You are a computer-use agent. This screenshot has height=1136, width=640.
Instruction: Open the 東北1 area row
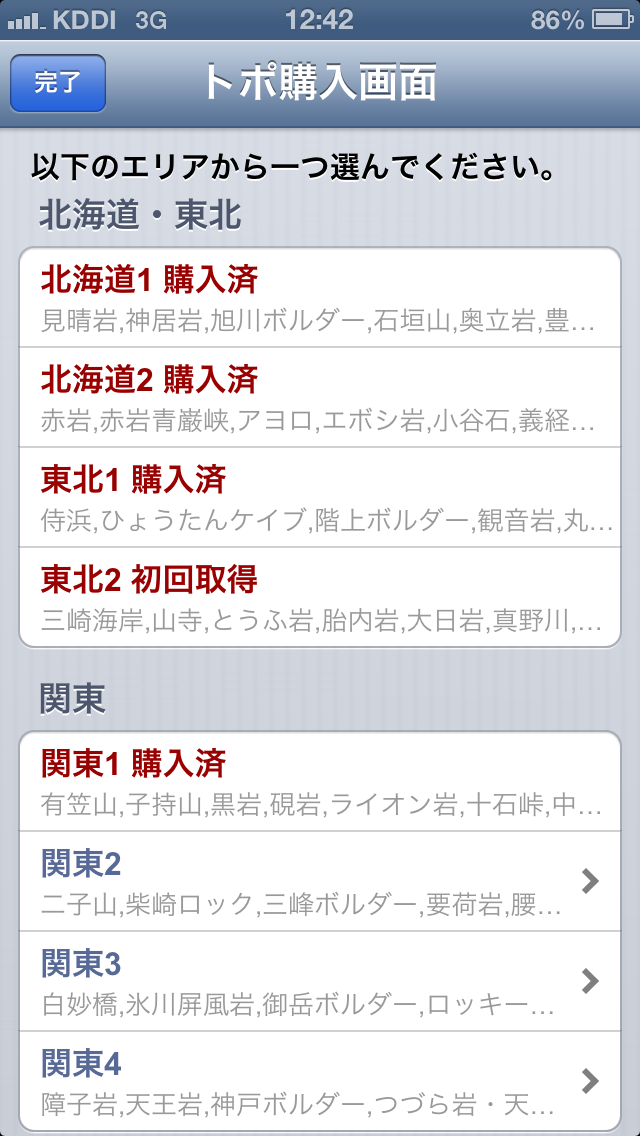(x=320, y=497)
